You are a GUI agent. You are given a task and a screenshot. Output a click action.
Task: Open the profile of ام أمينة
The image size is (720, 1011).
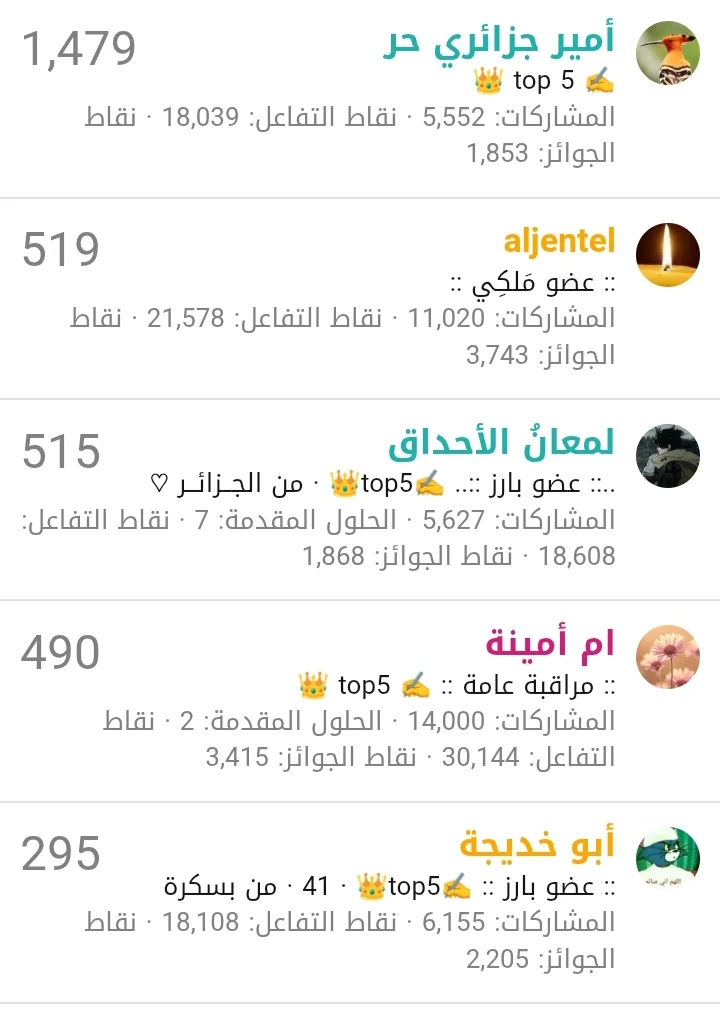pyautogui.click(x=550, y=645)
